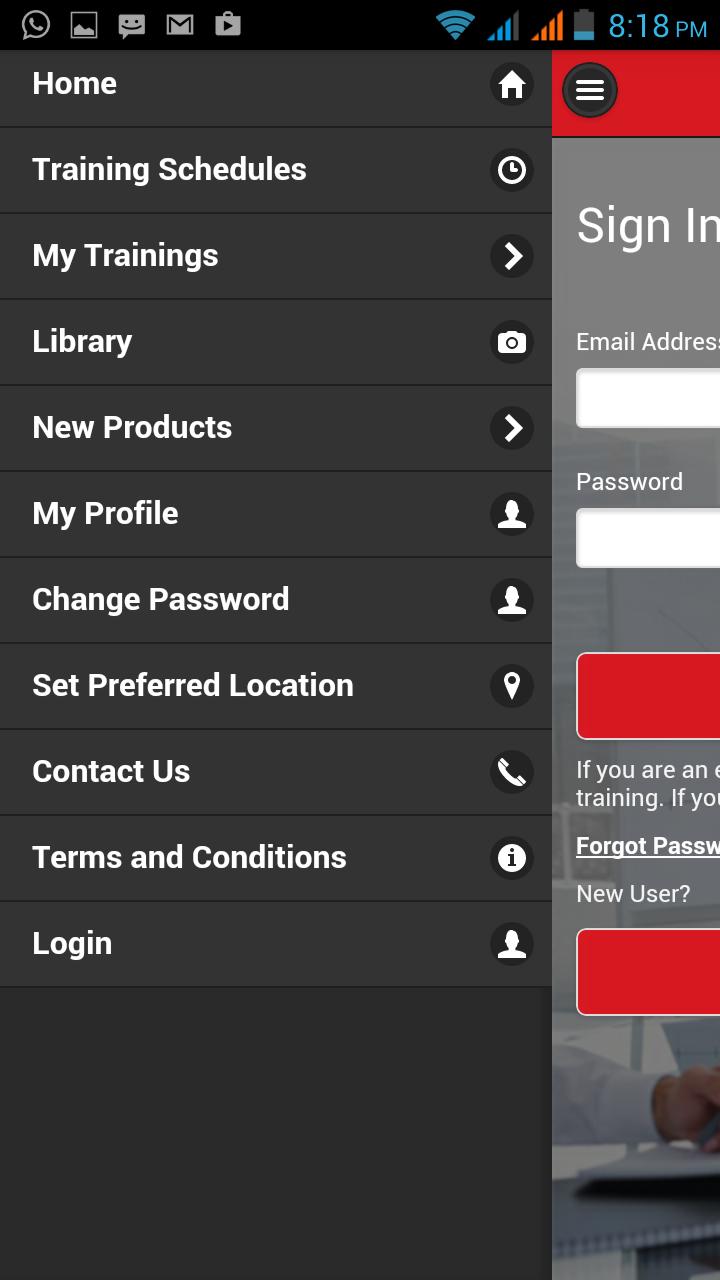Select the location pin icon for Set Preferred Location
The width and height of the screenshot is (720, 1280).
[512, 686]
